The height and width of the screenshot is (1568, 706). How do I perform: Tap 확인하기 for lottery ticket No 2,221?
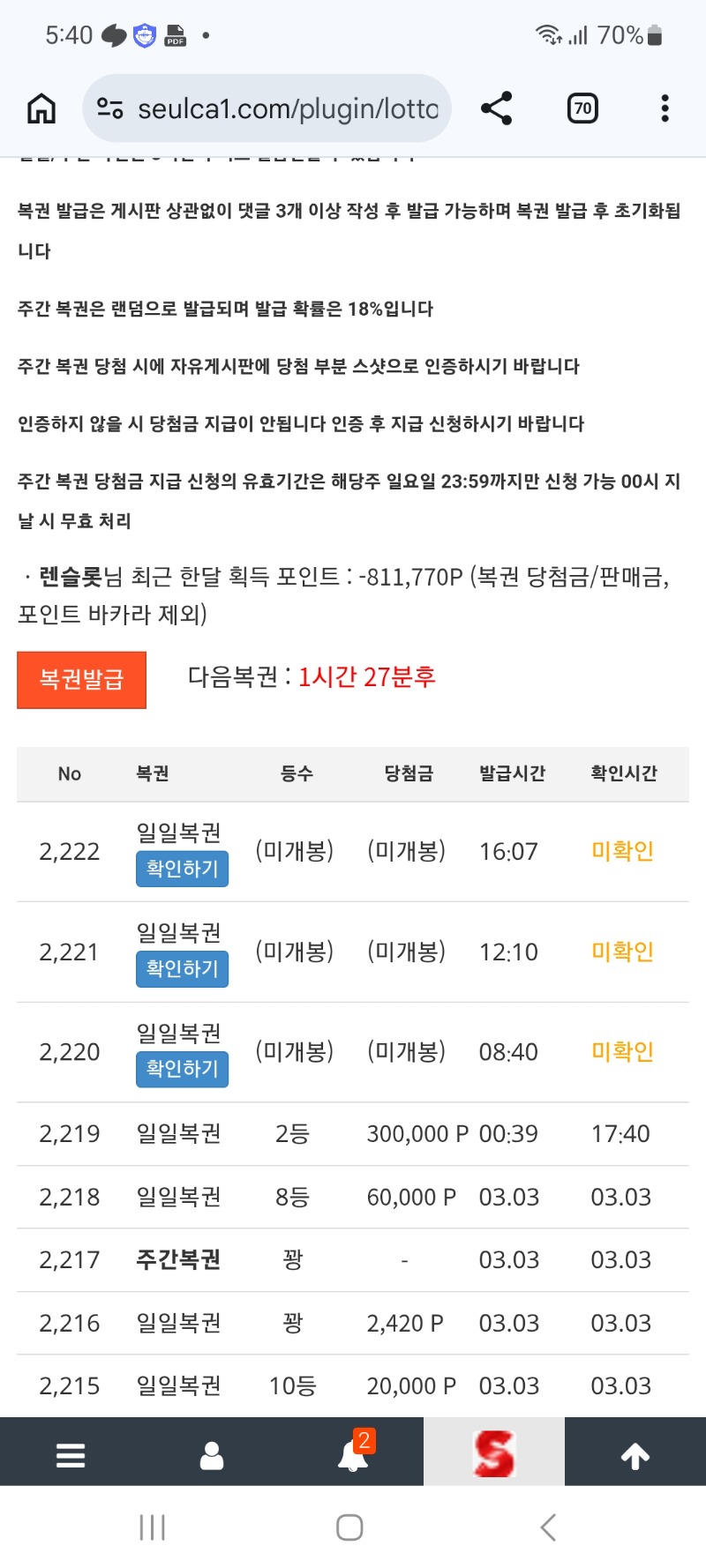tap(182, 968)
